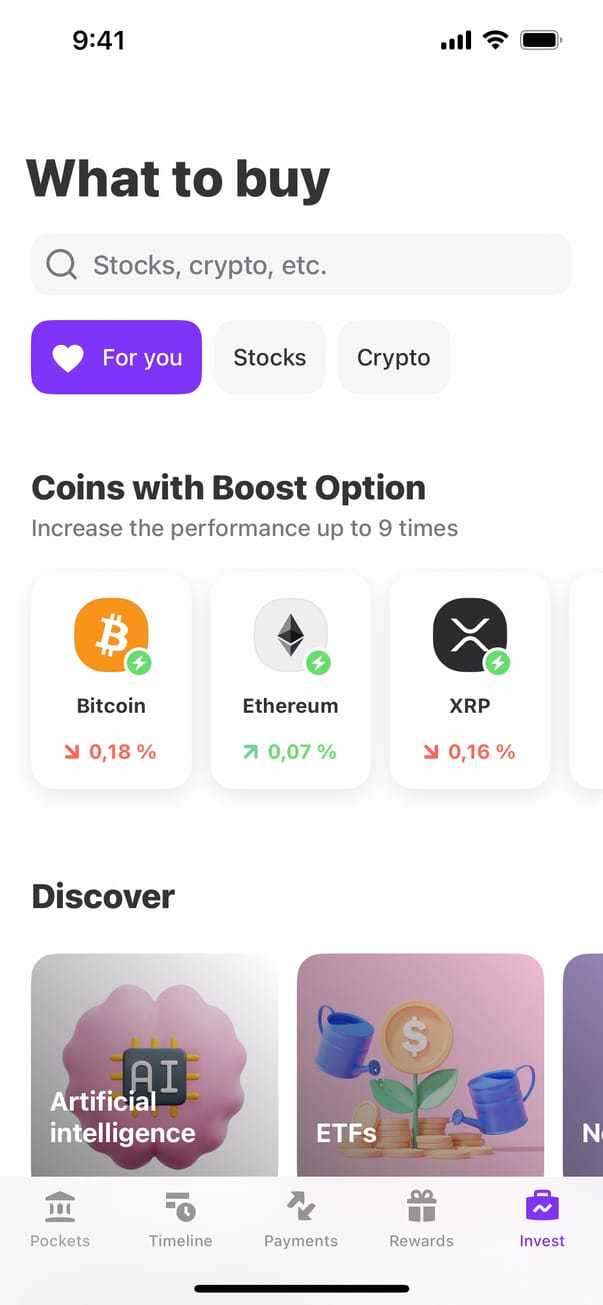Viewport: 603px width, 1305px height.
Task: Switch to the Stocks filter chip
Action: [270, 357]
